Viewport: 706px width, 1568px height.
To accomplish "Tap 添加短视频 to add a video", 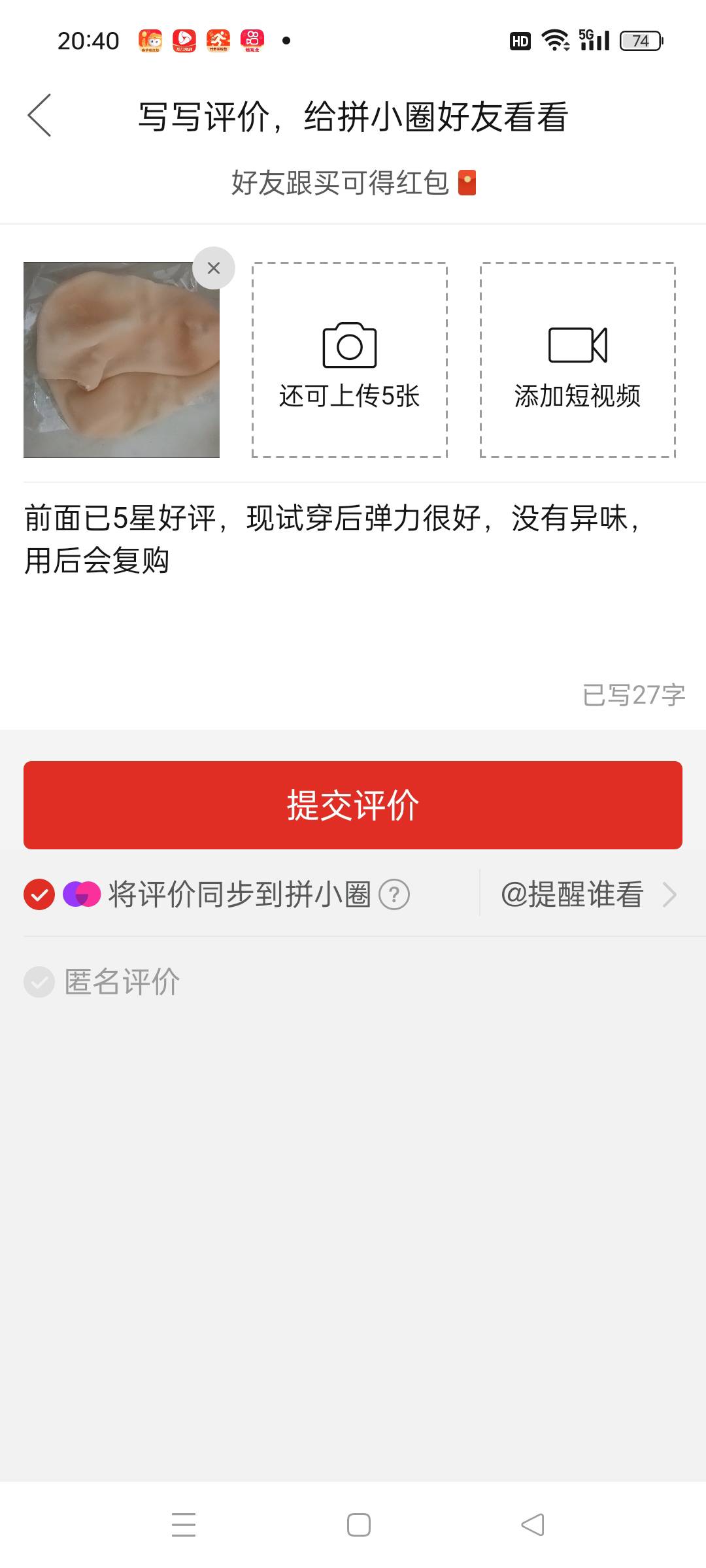I will 578,360.
